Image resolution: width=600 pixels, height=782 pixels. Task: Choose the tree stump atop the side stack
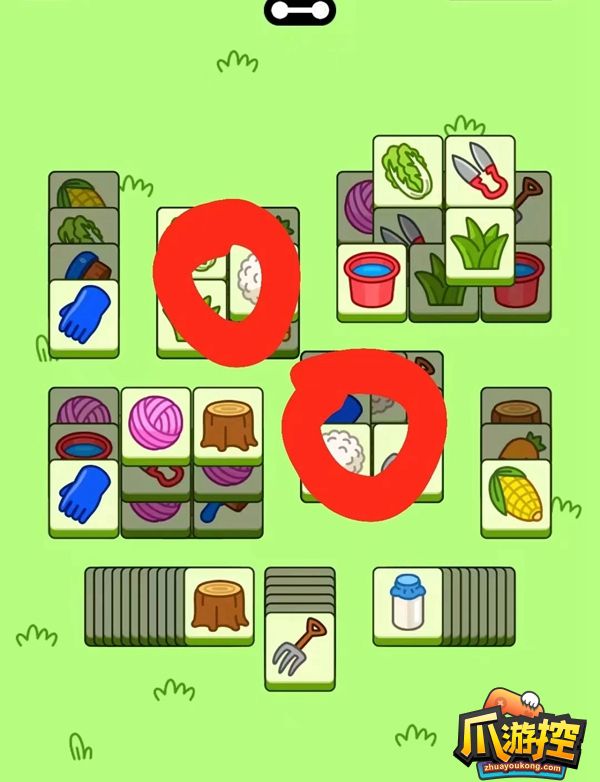click(218, 603)
